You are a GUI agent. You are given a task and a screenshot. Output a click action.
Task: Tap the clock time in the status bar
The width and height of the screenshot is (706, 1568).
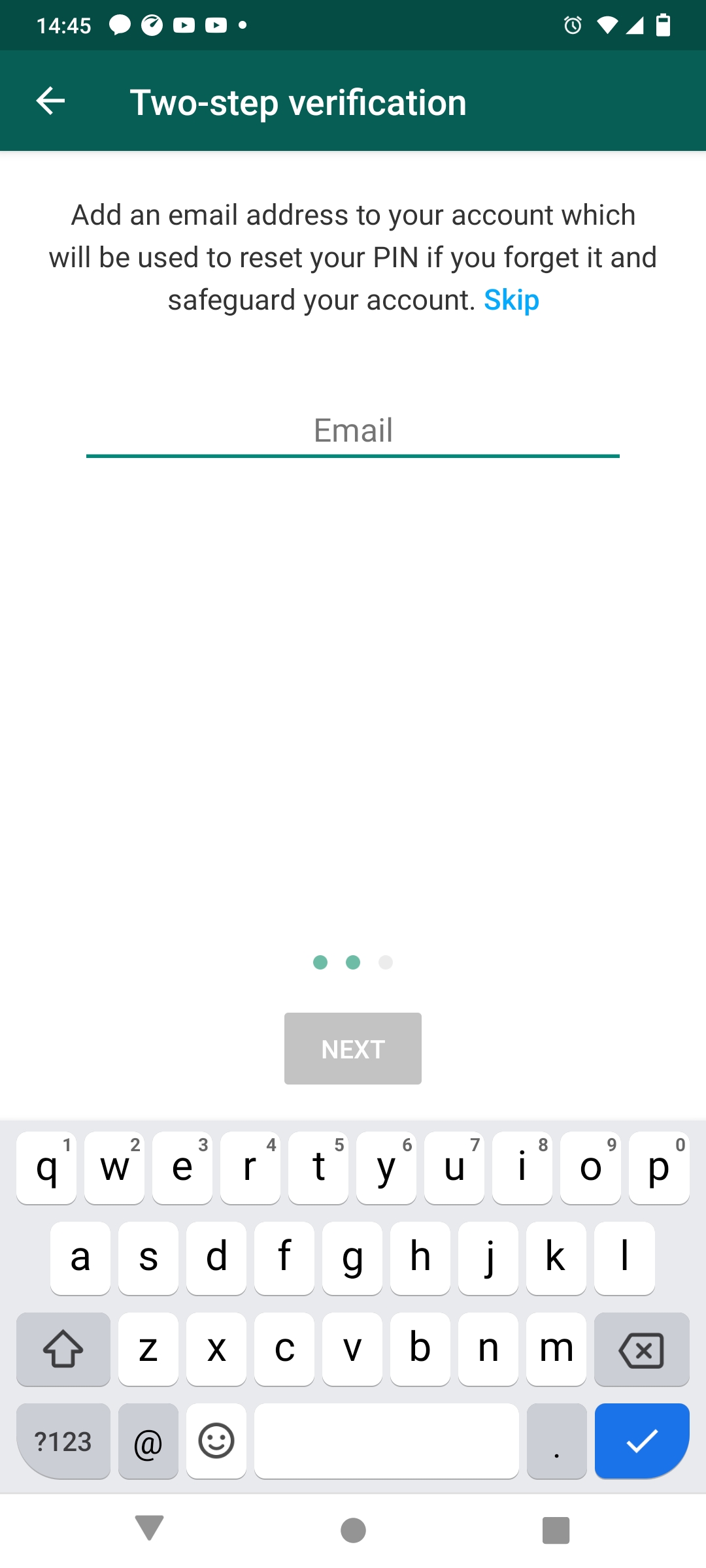[63, 25]
